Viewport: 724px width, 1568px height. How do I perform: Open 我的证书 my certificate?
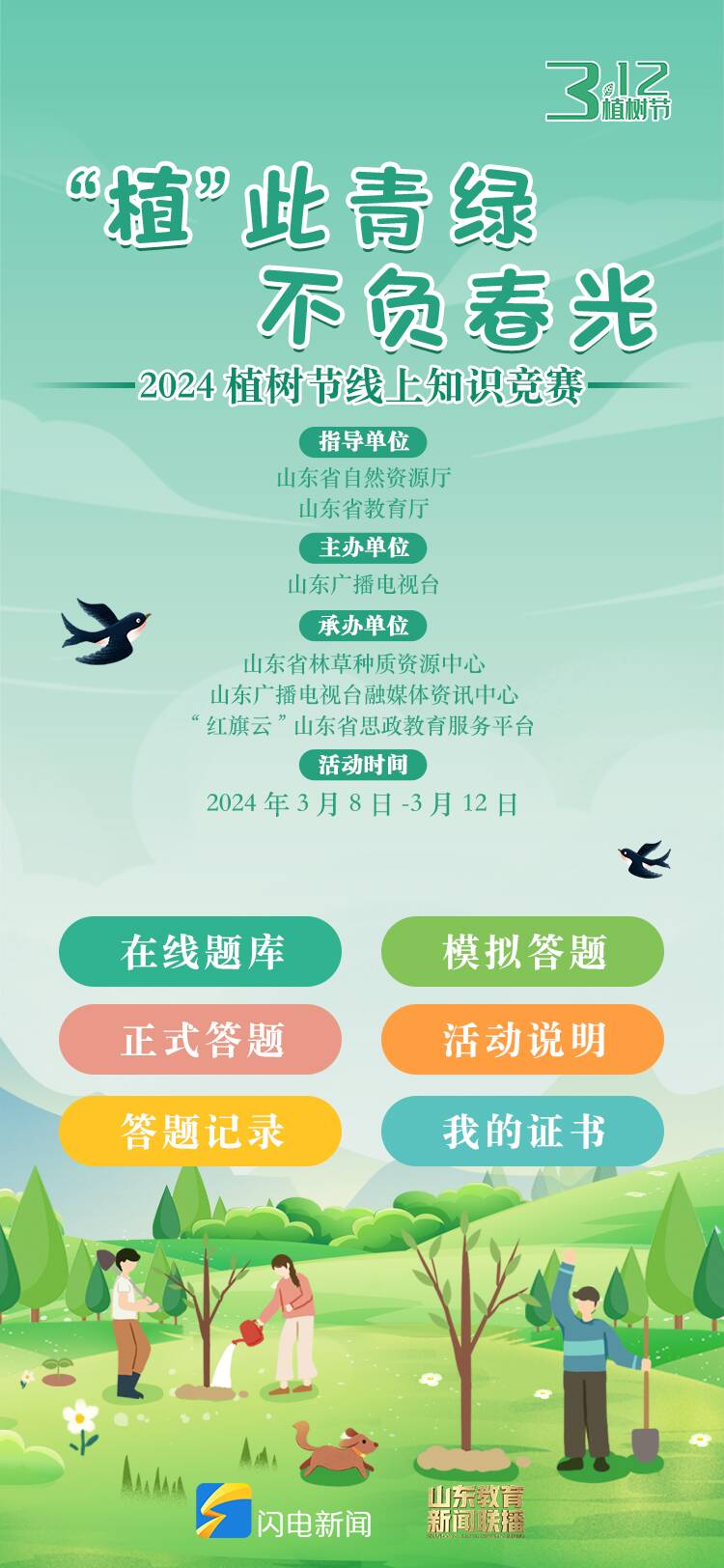coord(522,1131)
